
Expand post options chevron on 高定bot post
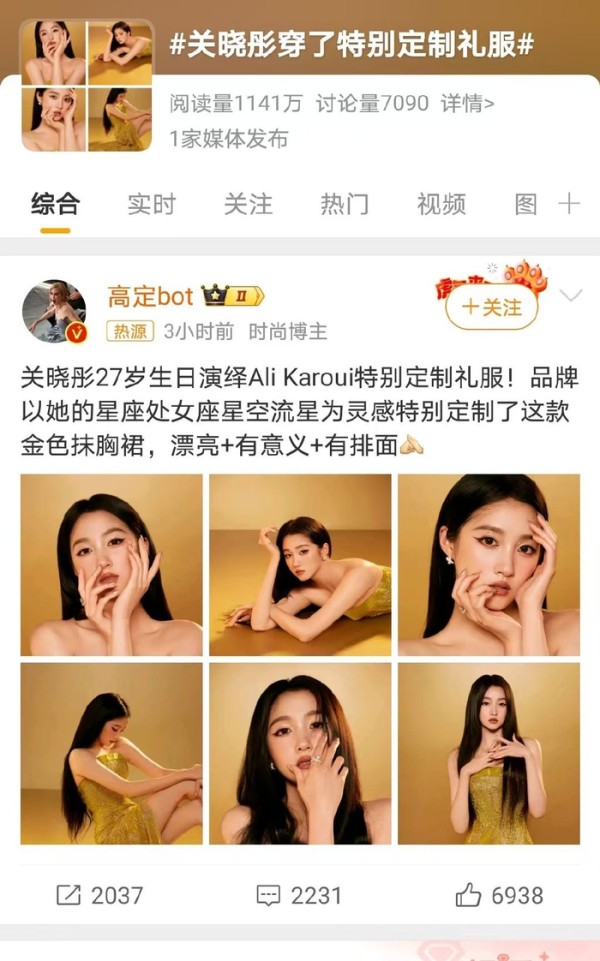pyautogui.click(x=570, y=296)
